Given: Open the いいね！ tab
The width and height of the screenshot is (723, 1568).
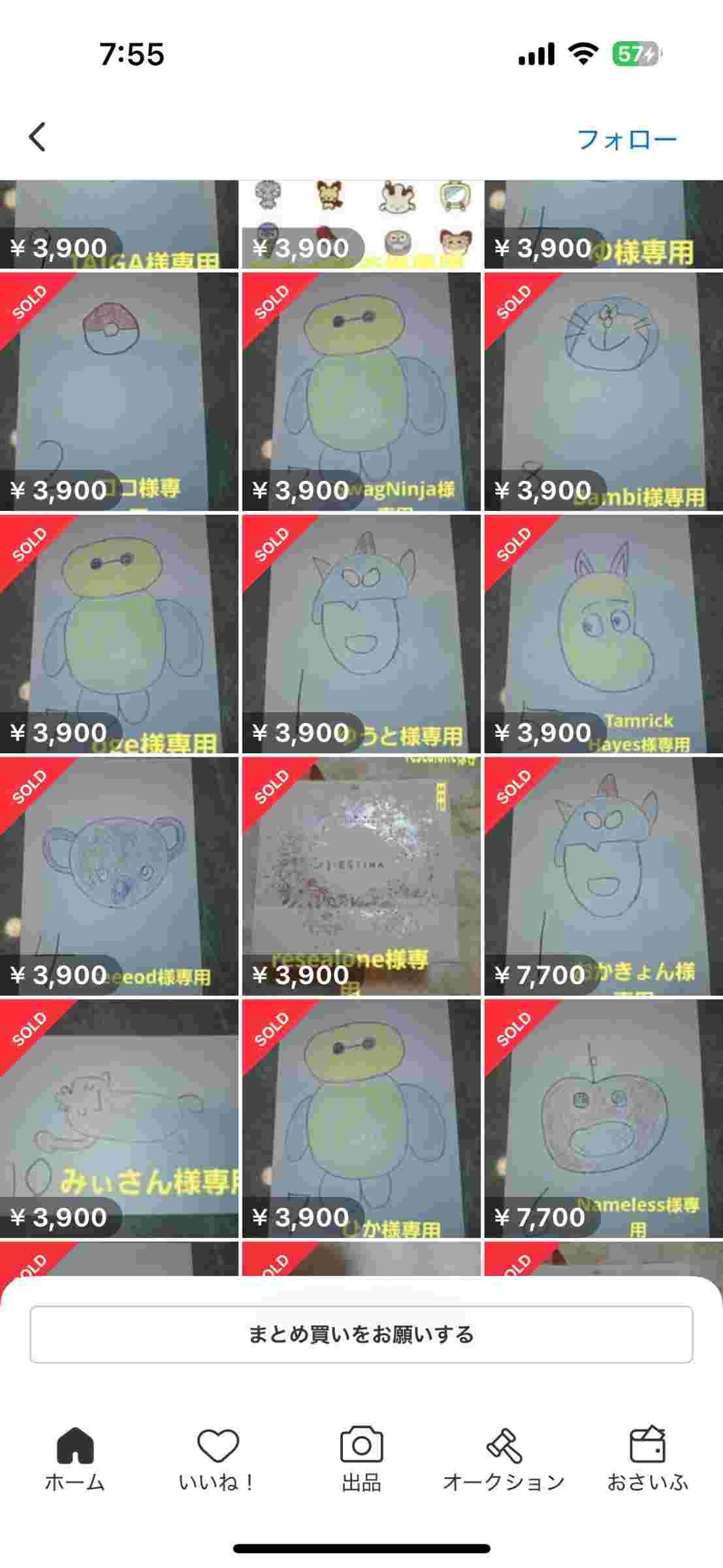Looking at the screenshot, I should (217, 1460).
